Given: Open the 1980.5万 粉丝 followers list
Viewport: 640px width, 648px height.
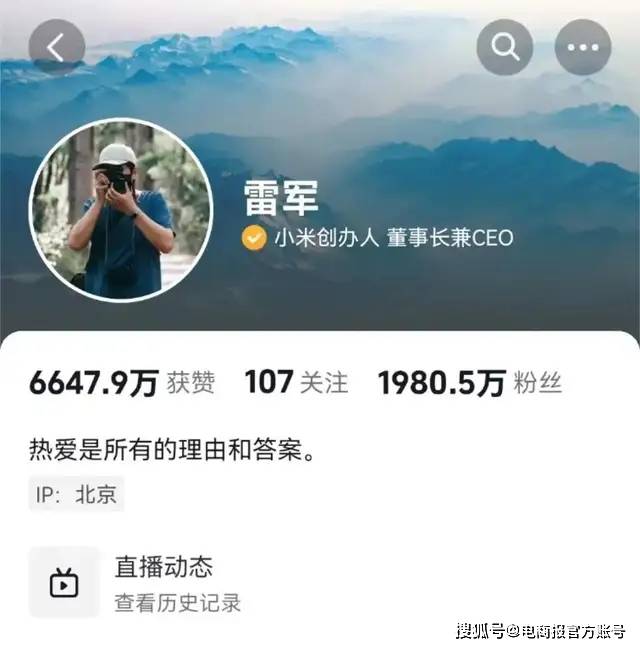Looking at the screenshot, I should click(x=470, y=382).
